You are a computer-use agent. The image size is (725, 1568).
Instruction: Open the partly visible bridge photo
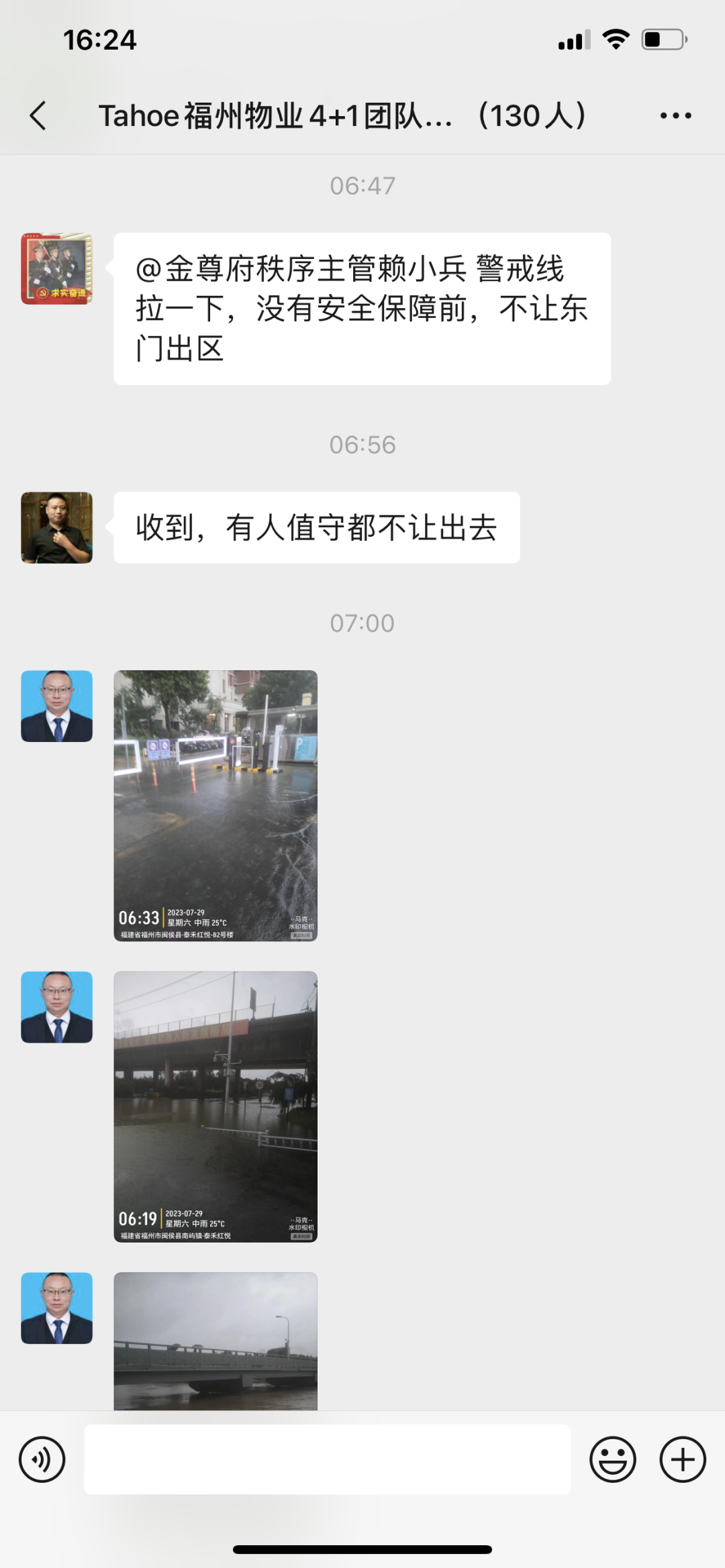tap(215, 1341)
